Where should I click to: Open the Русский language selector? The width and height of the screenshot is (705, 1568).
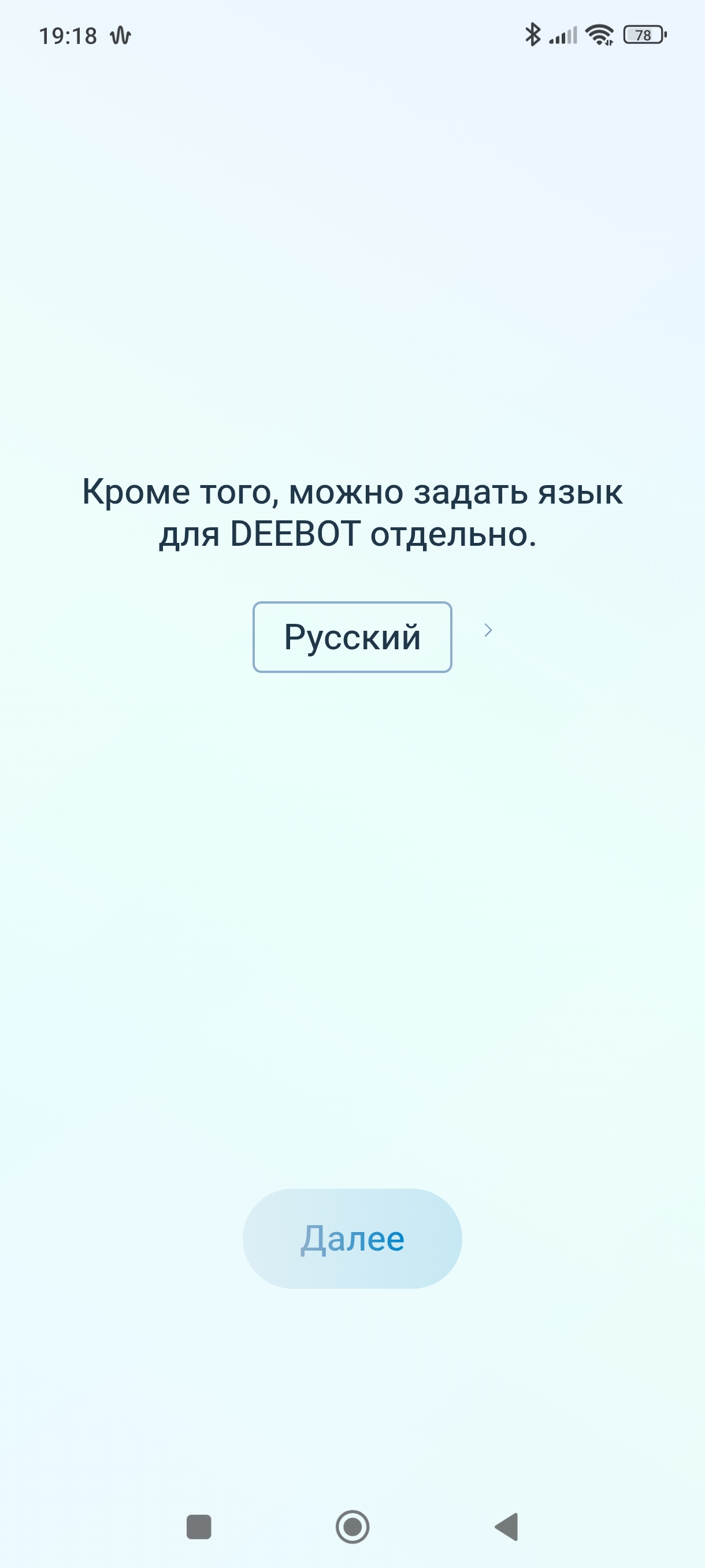click(x=351, y=637)
